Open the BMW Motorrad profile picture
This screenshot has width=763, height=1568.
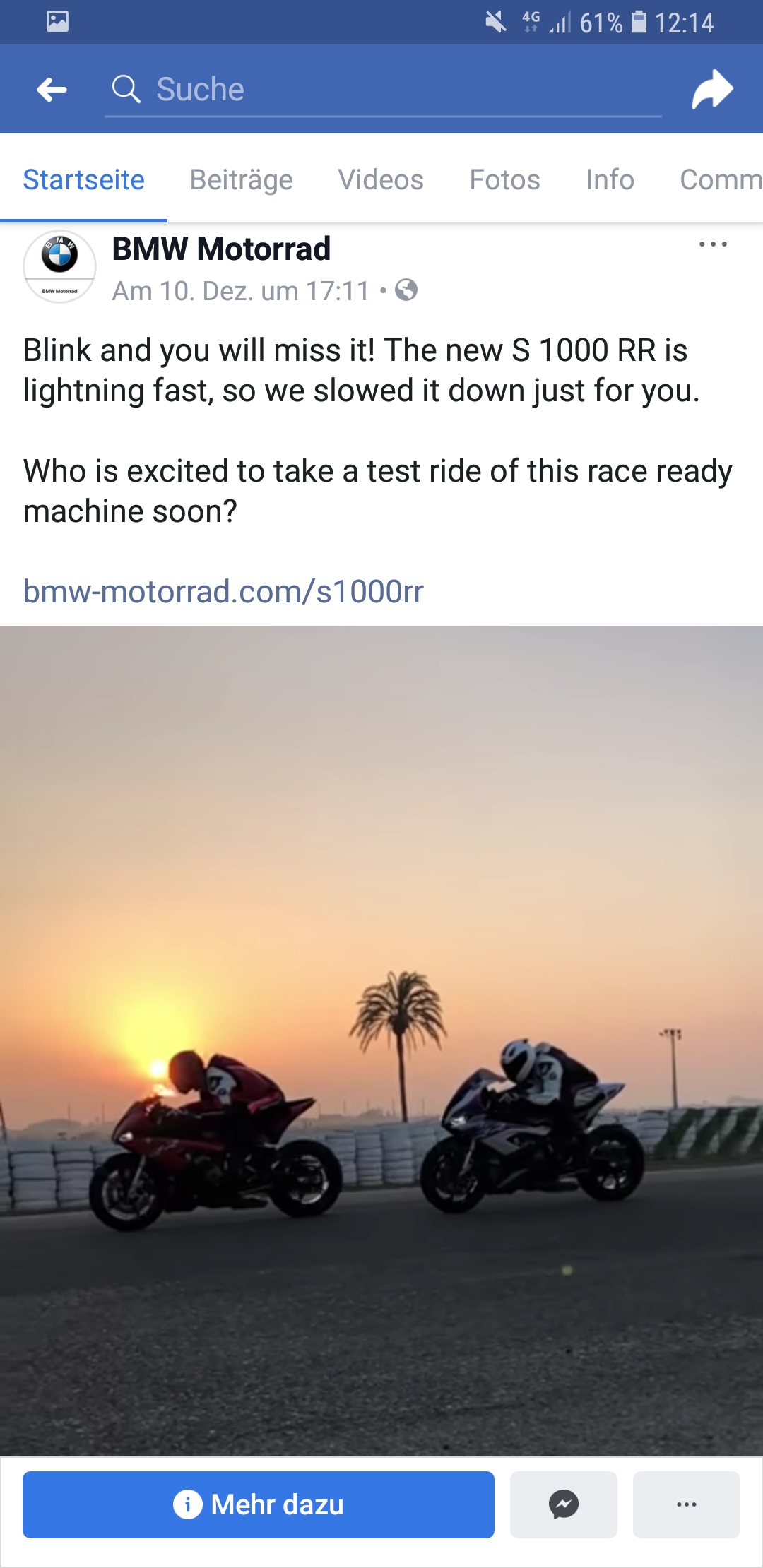click(60, 266)
